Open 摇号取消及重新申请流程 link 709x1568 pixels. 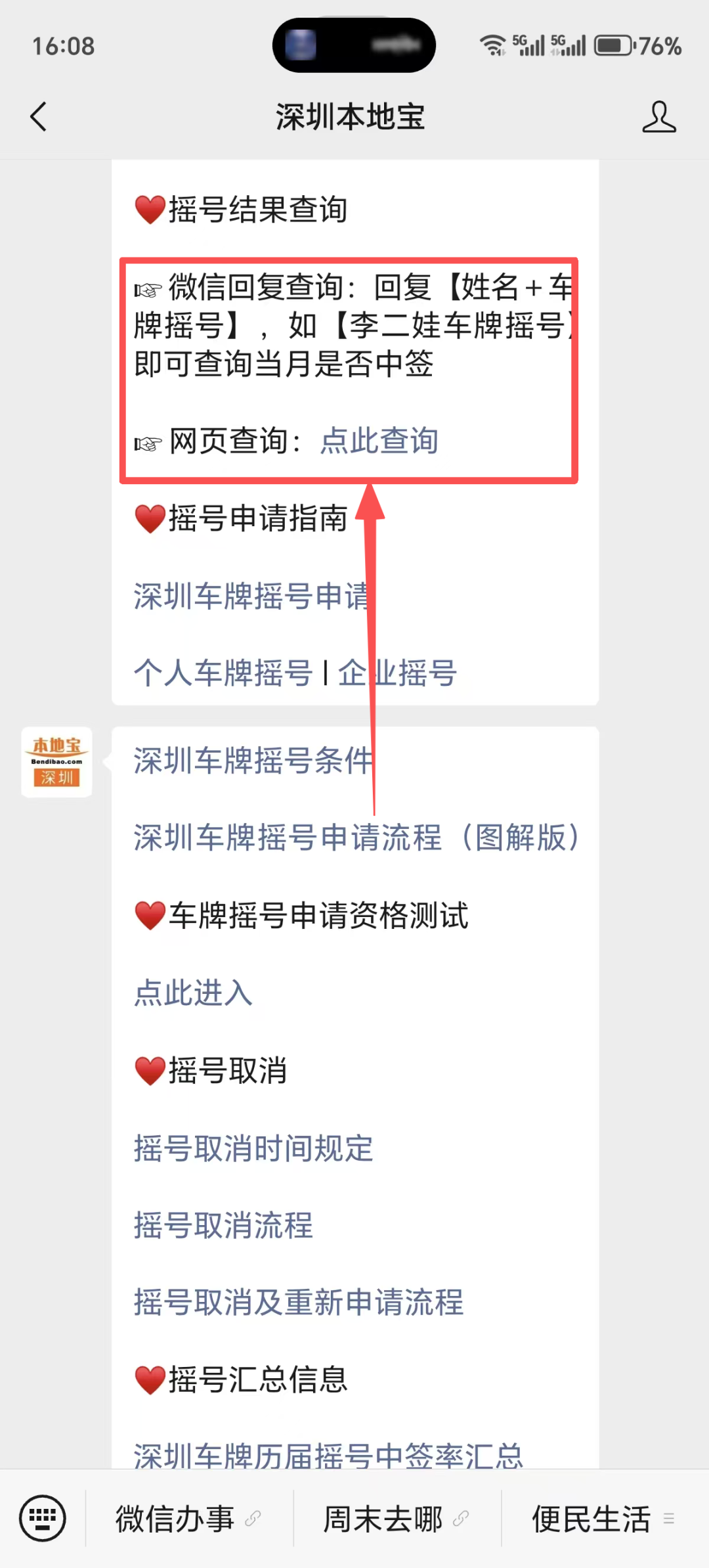coord(299,1302)
